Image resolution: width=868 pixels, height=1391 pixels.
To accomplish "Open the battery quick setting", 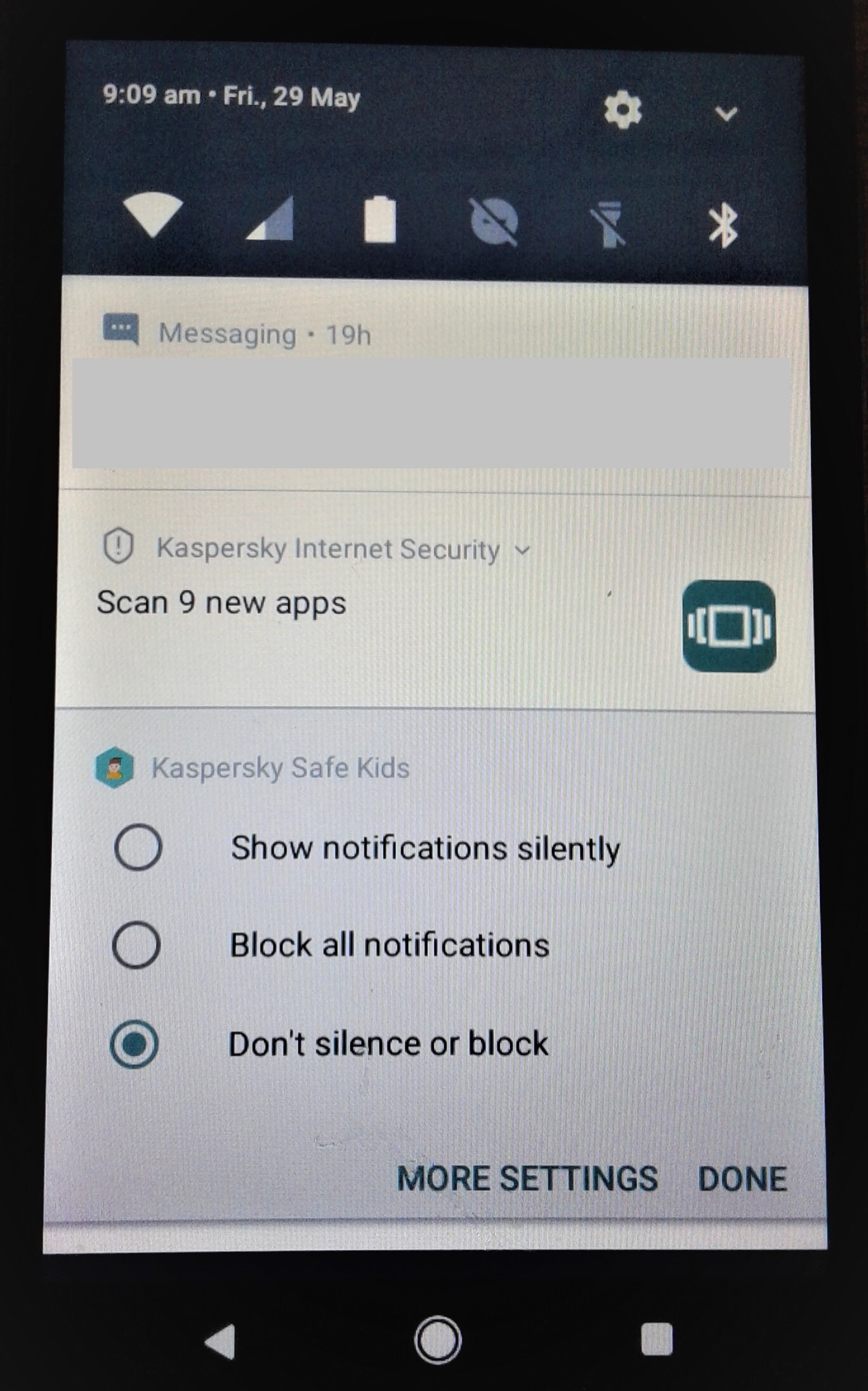I will [380, 220].
